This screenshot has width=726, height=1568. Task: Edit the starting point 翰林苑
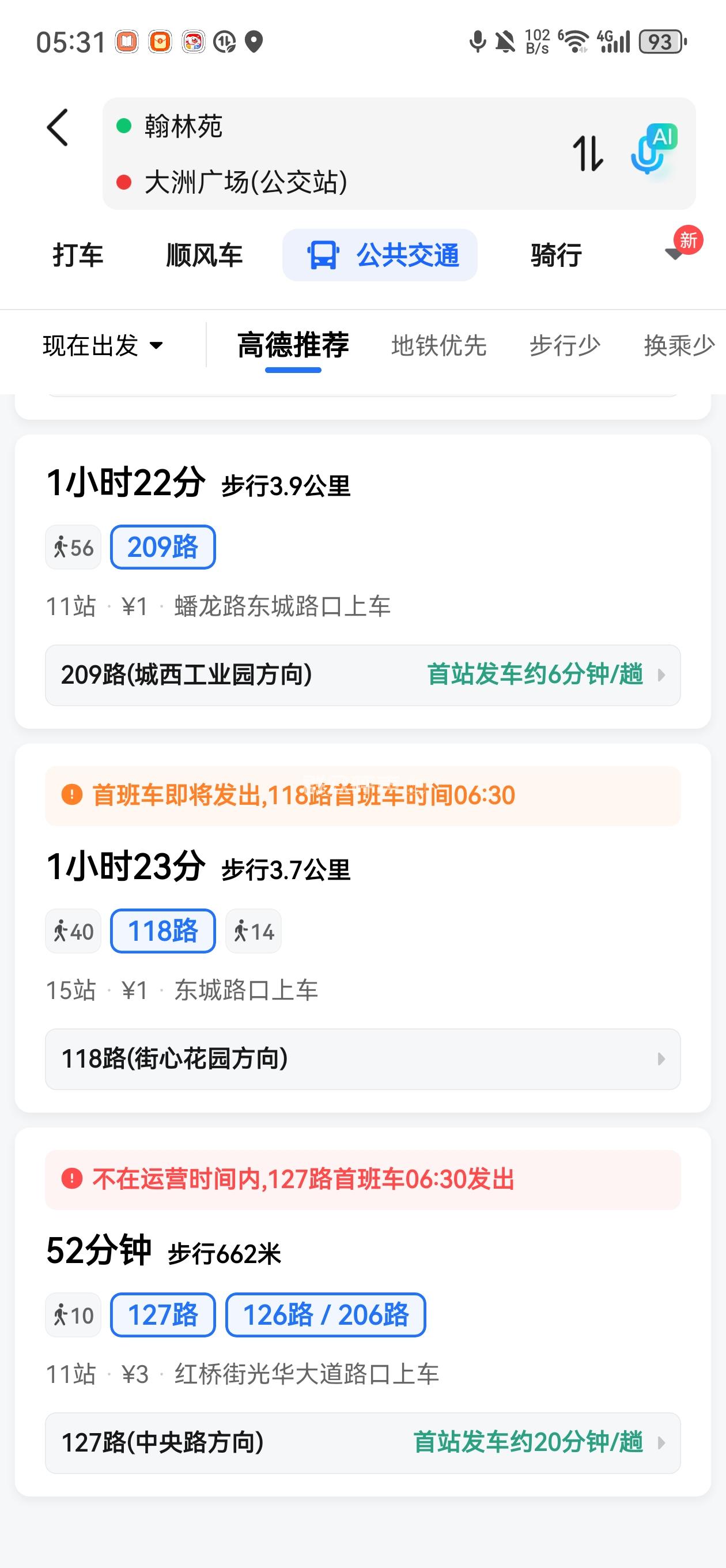(184, 127)
